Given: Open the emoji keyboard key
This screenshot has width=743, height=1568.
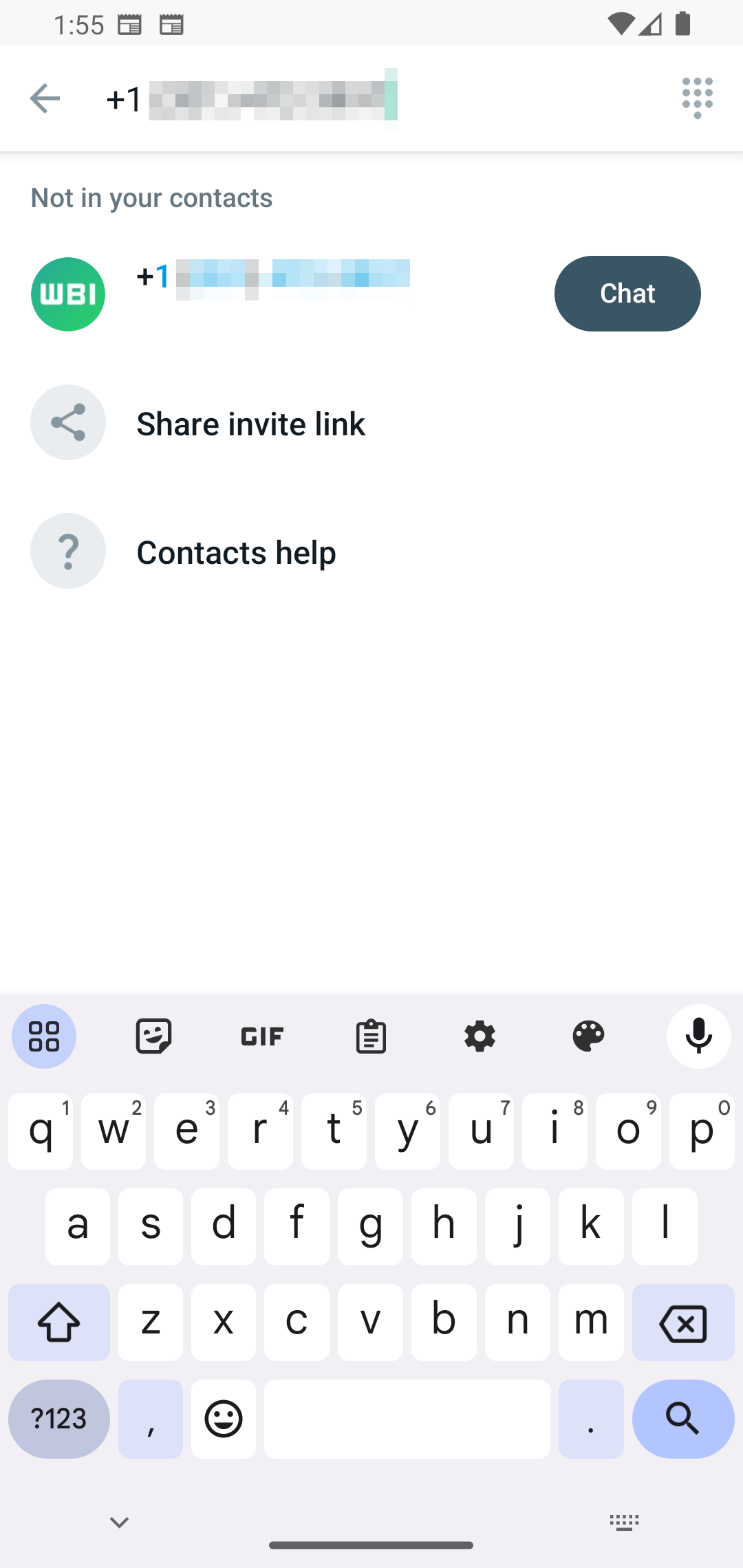Looking at the screenshot, I should pyautogui.click(x=224, y=1419).
